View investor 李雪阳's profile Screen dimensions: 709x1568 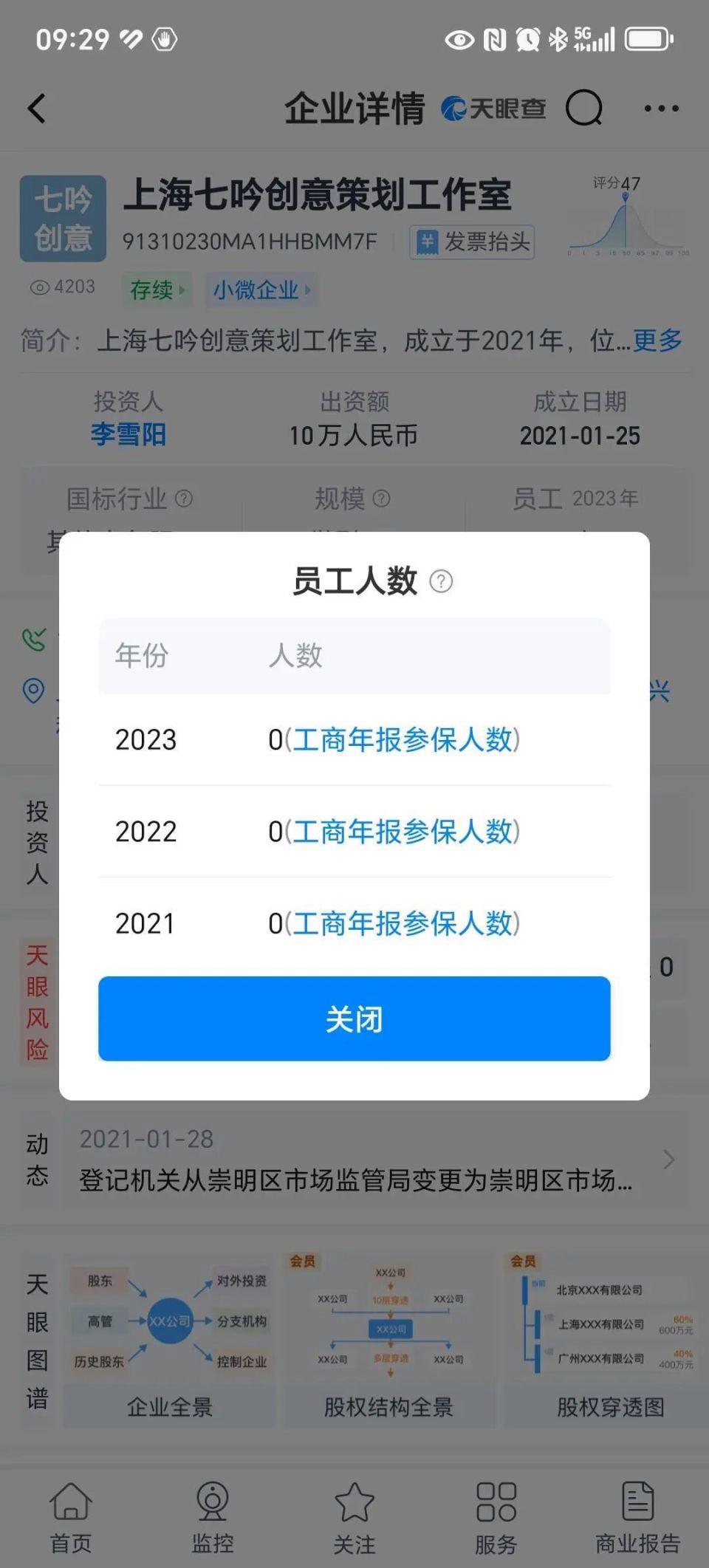(129, 434)
